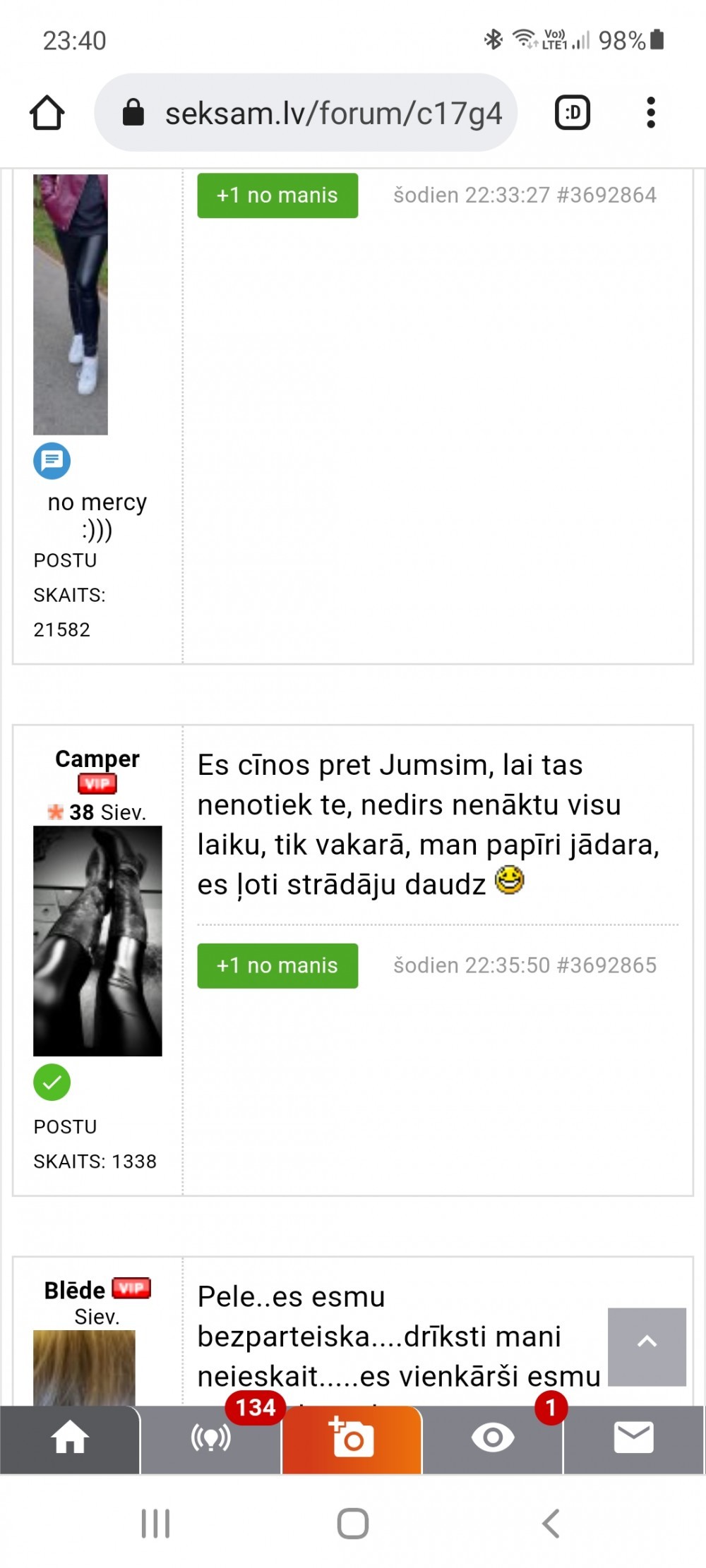Show recent apps from the navigation bar
Screen dimensions: 706x1568
(155, 1523)
